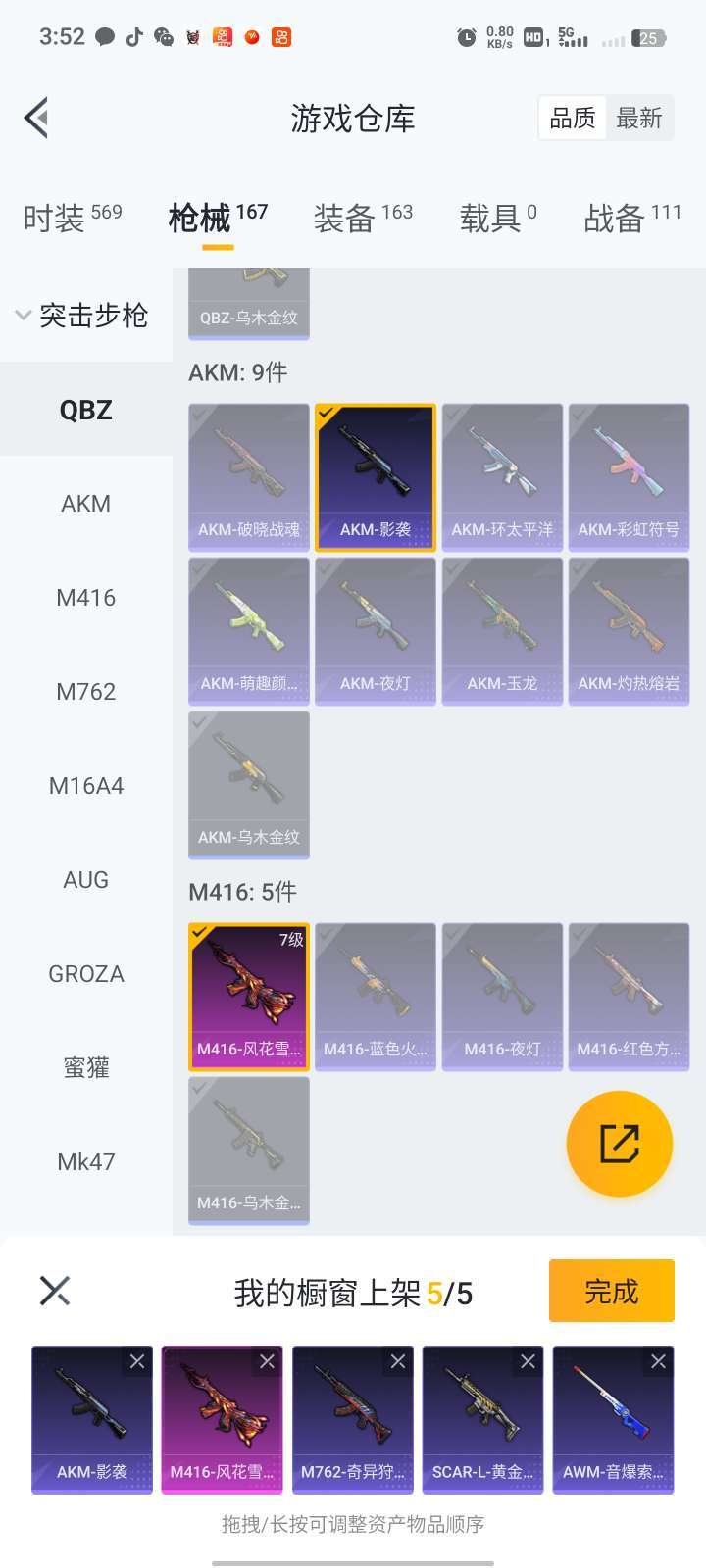Select M762 in the weapon list
Viewport: 706px width, 1568px height.
(x=86, y=692)
